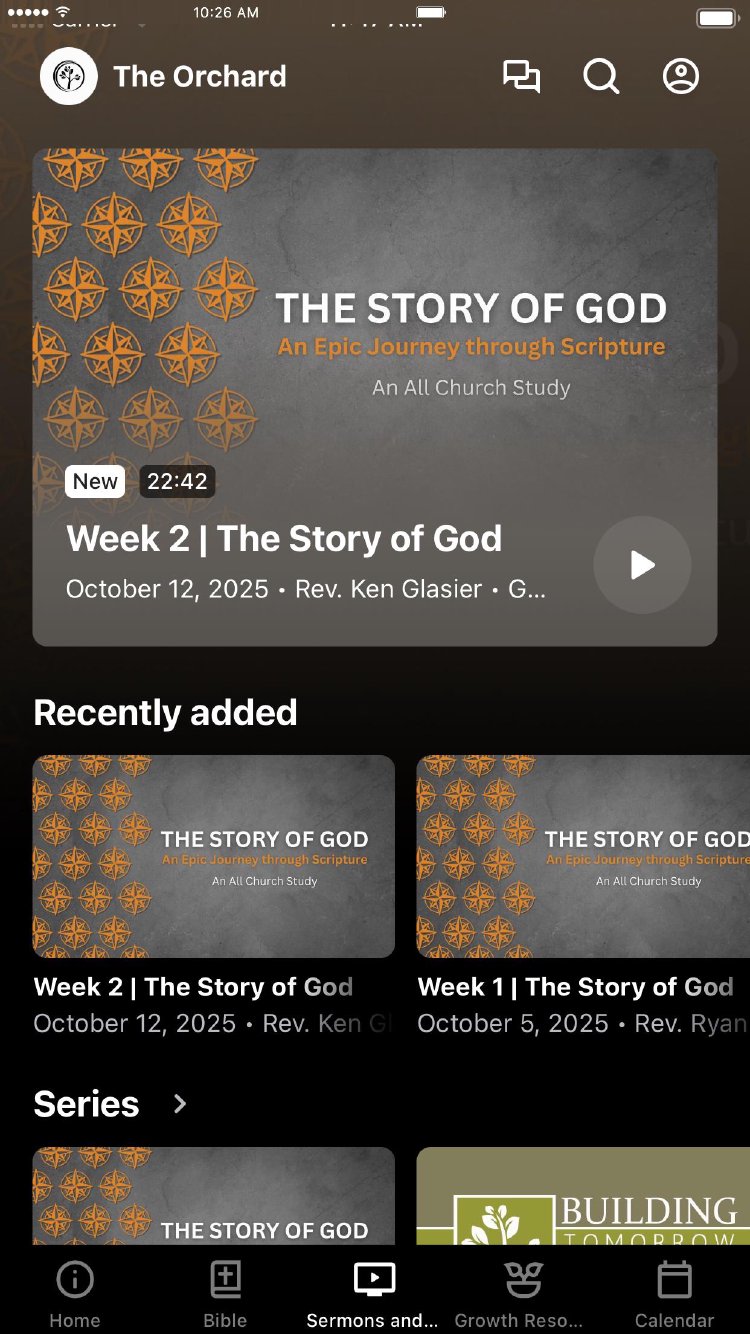Open the user profile icon

(681, 77)
